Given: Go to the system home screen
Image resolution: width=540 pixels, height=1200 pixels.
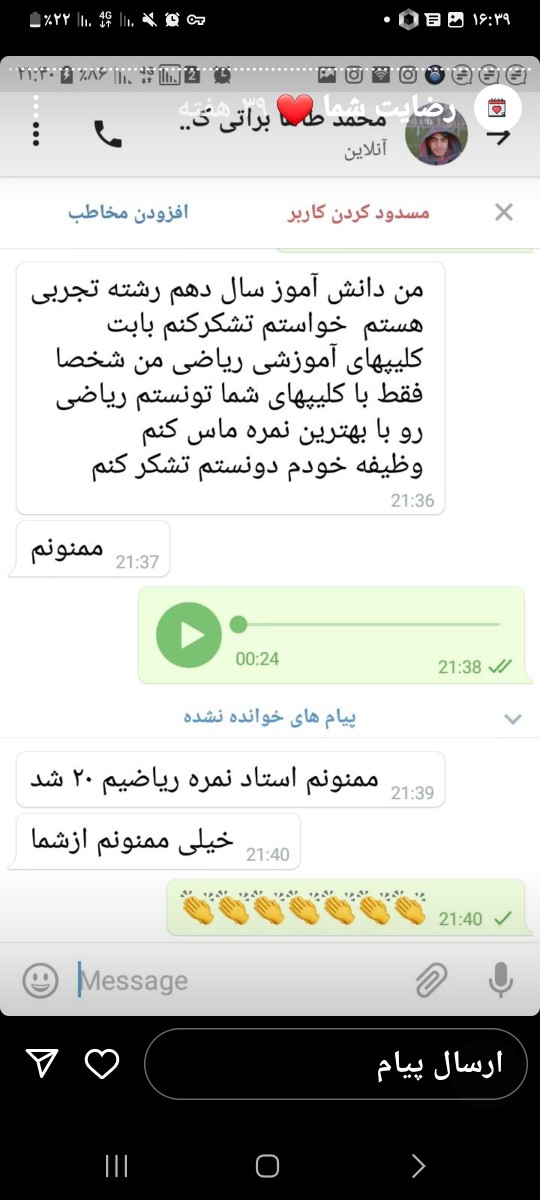Looking at the screenshot, I should (267, 1166).
